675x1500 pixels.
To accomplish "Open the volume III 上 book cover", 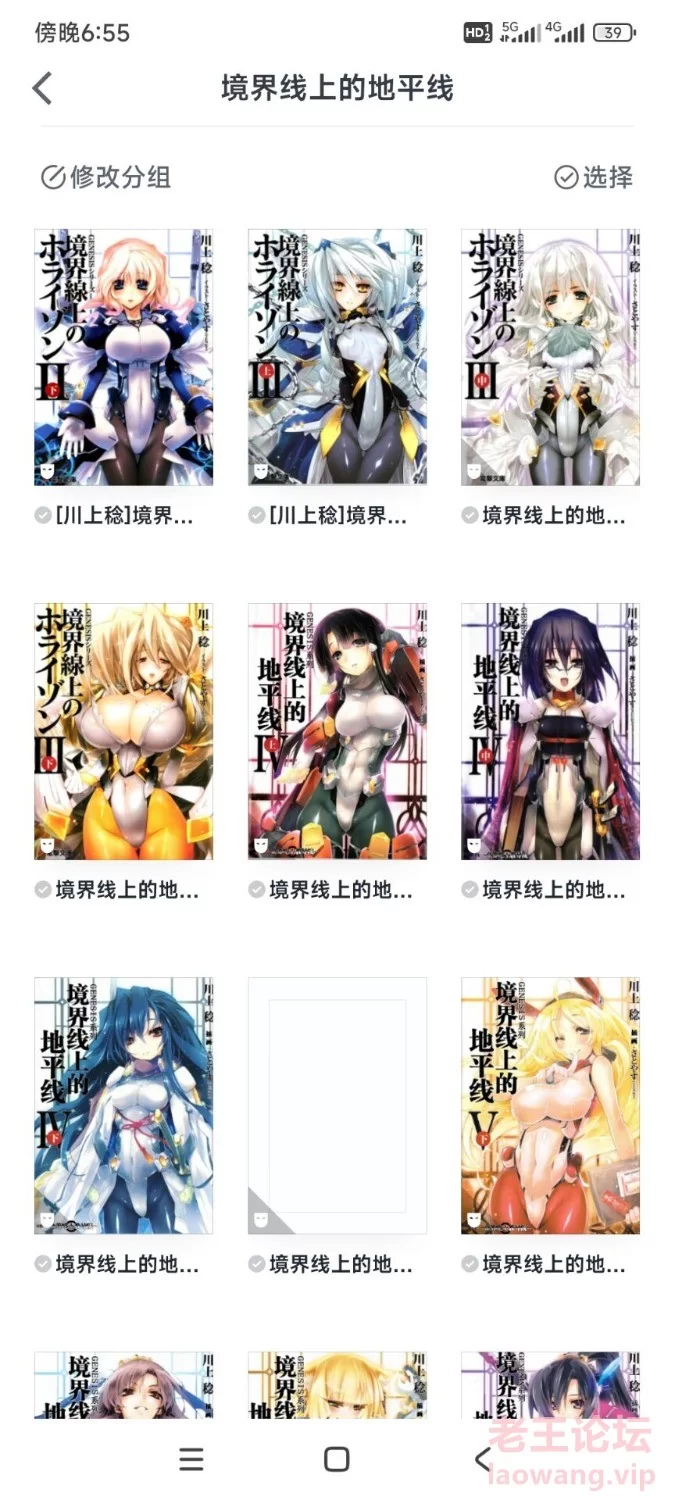I will click(x=337, y=358).
